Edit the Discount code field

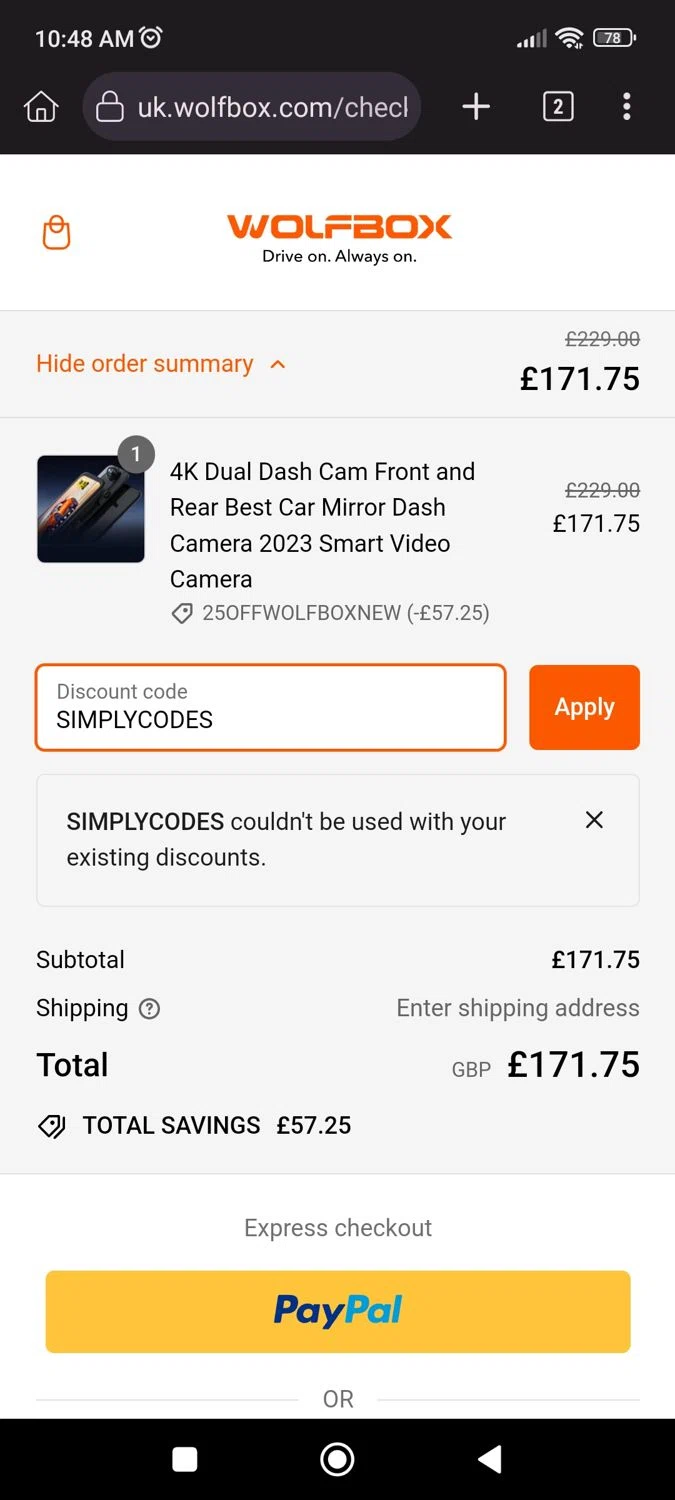(270, 708)
